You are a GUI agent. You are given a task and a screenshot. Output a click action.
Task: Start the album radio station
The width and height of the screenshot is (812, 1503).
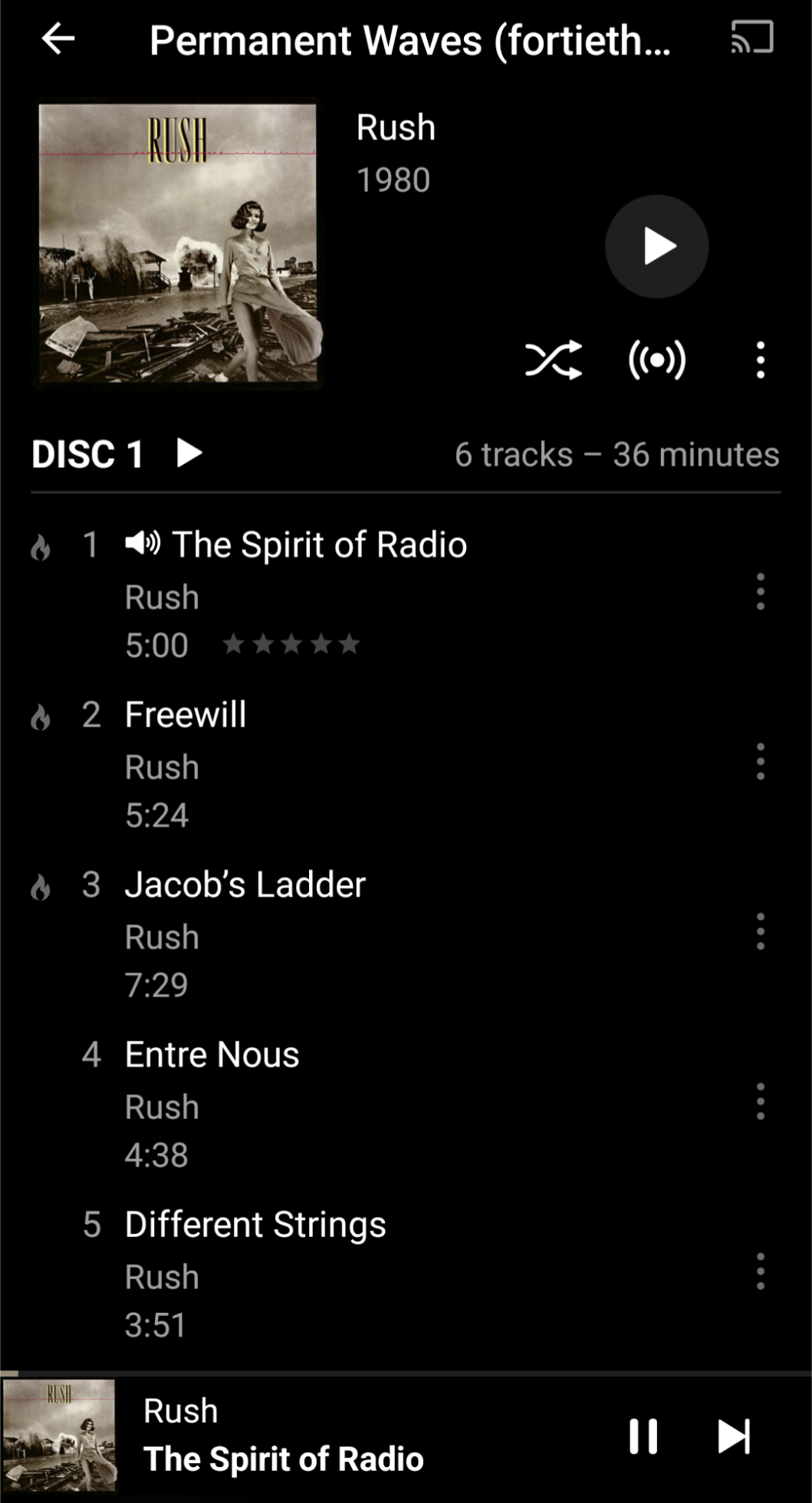click(656, 360)
